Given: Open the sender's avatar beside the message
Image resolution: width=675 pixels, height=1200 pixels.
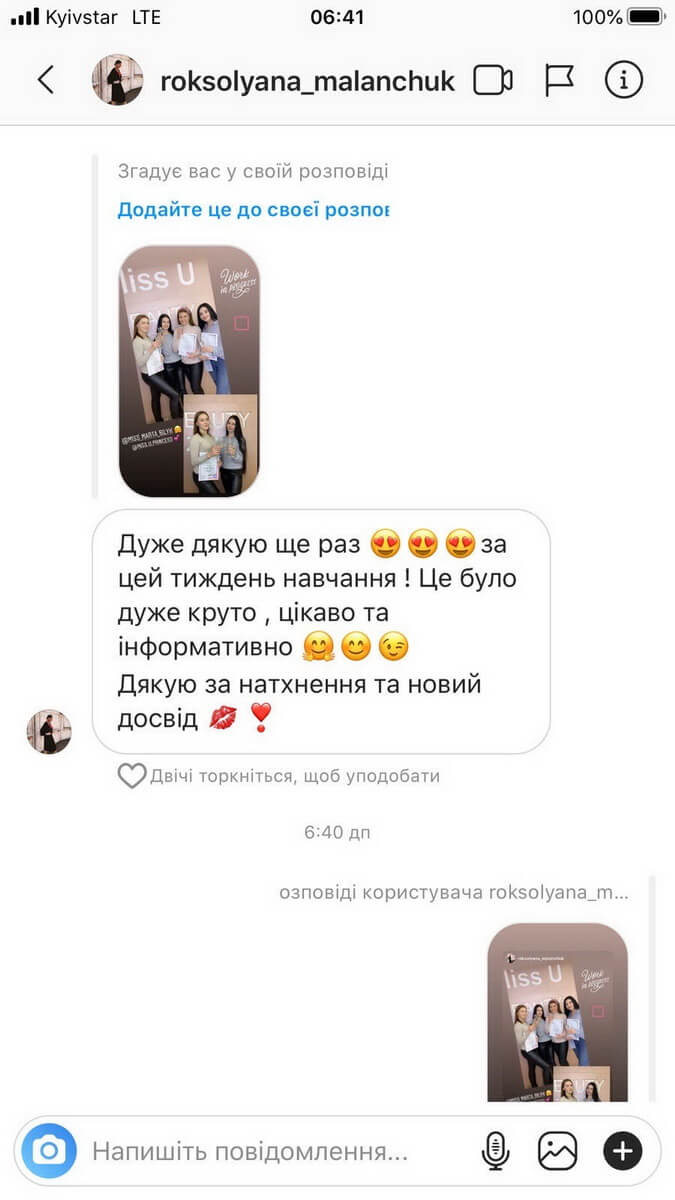Looking at the screenshot, I should 49,732.
